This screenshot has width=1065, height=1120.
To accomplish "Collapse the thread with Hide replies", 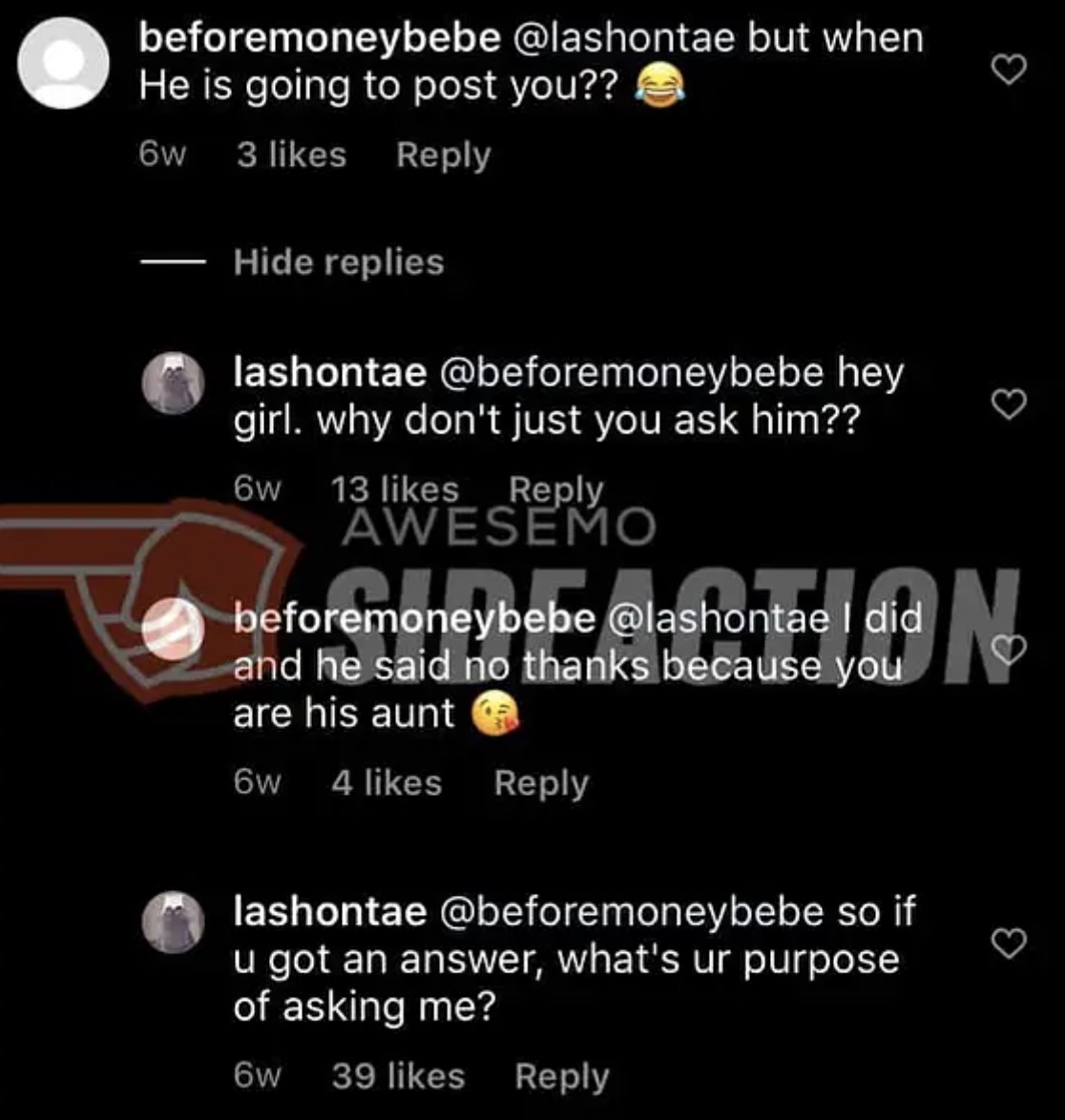I will [x=339, y=262].
